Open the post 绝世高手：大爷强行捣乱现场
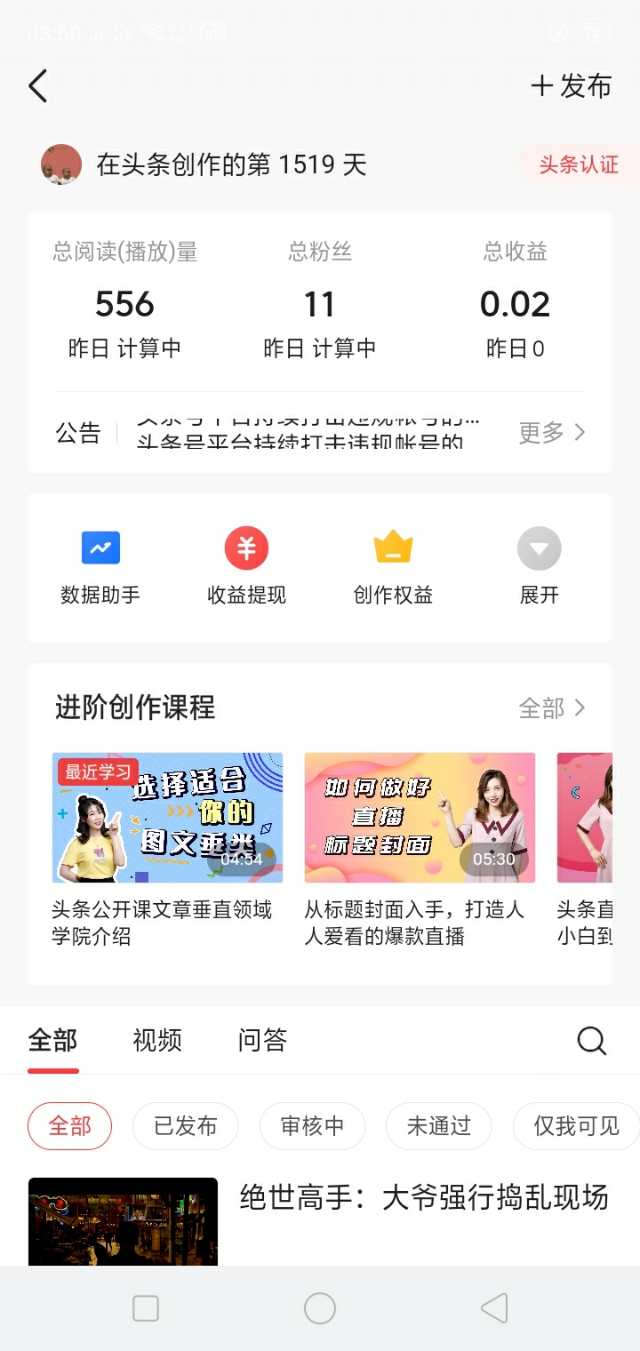 click(423, 1198)
